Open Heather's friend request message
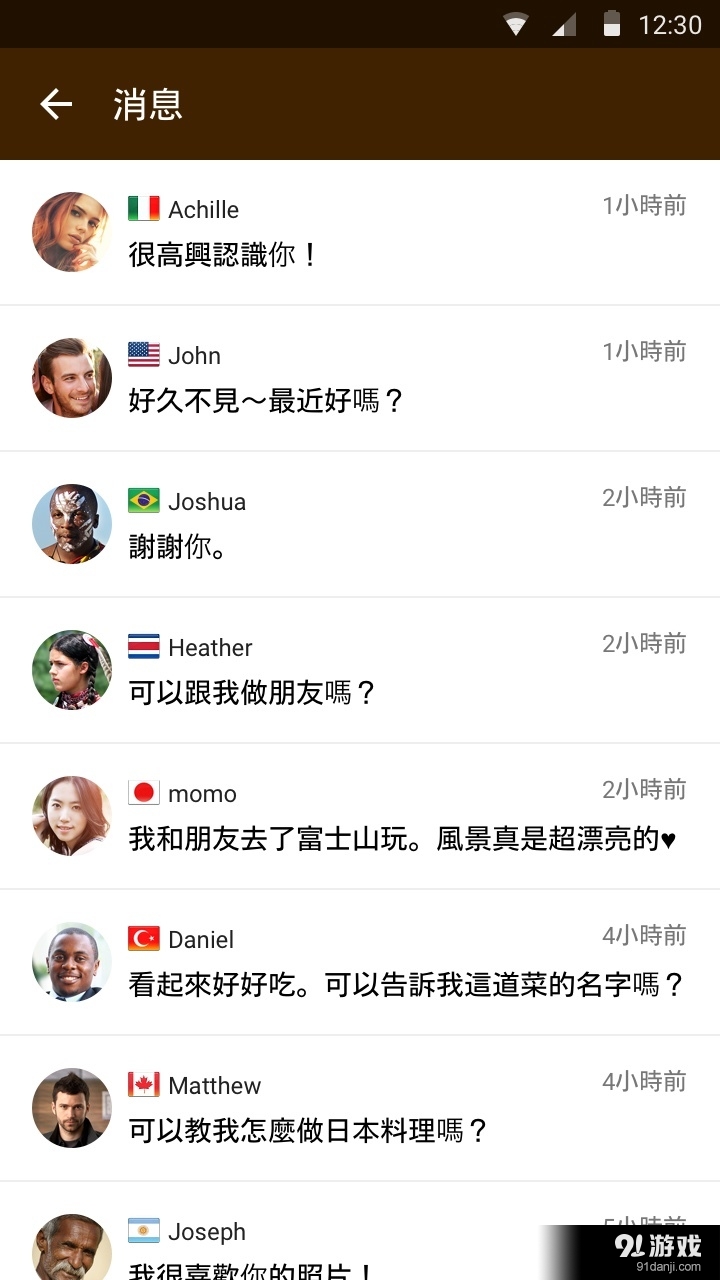The height and width of the screenshot is (1280, 720). click(360, 671)
